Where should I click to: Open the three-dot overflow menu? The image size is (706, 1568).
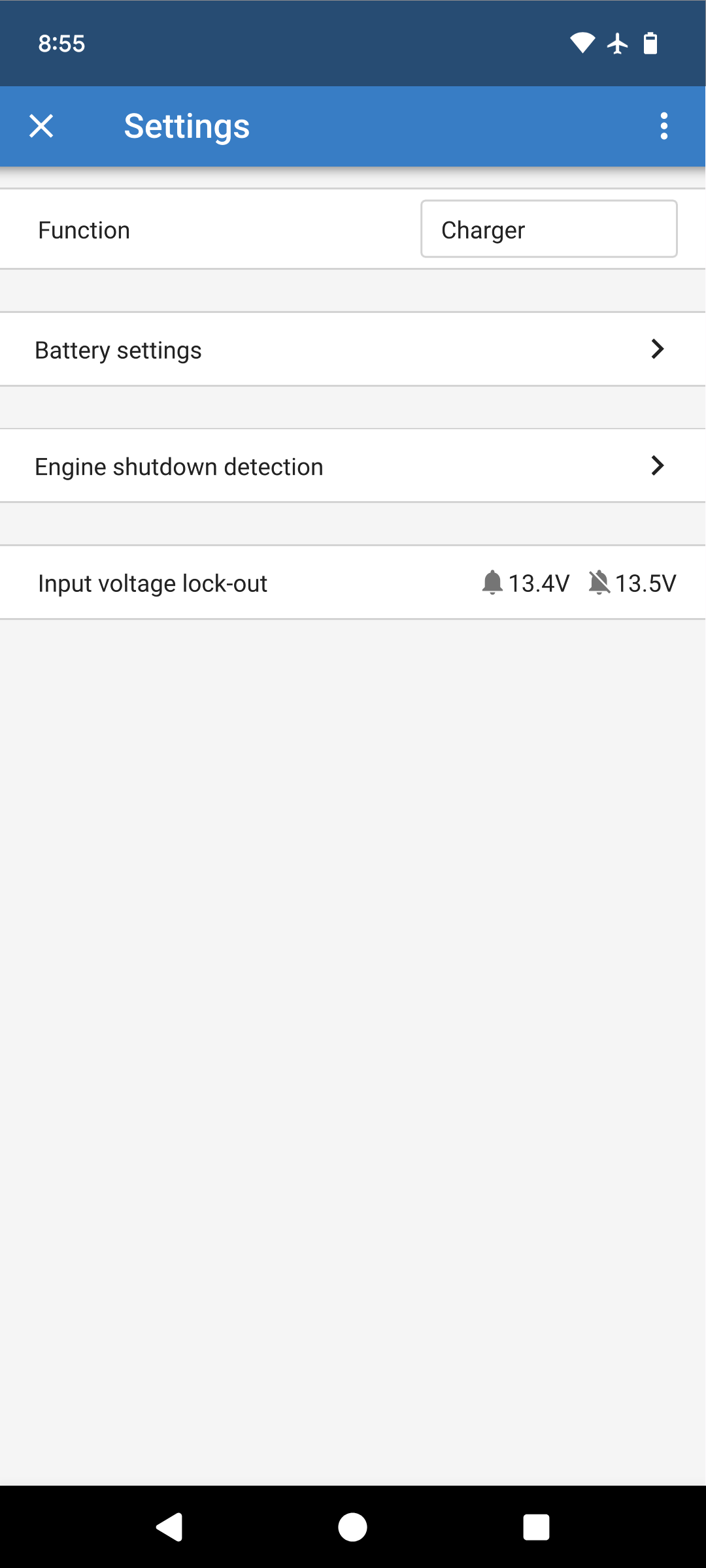click(664, 126)
